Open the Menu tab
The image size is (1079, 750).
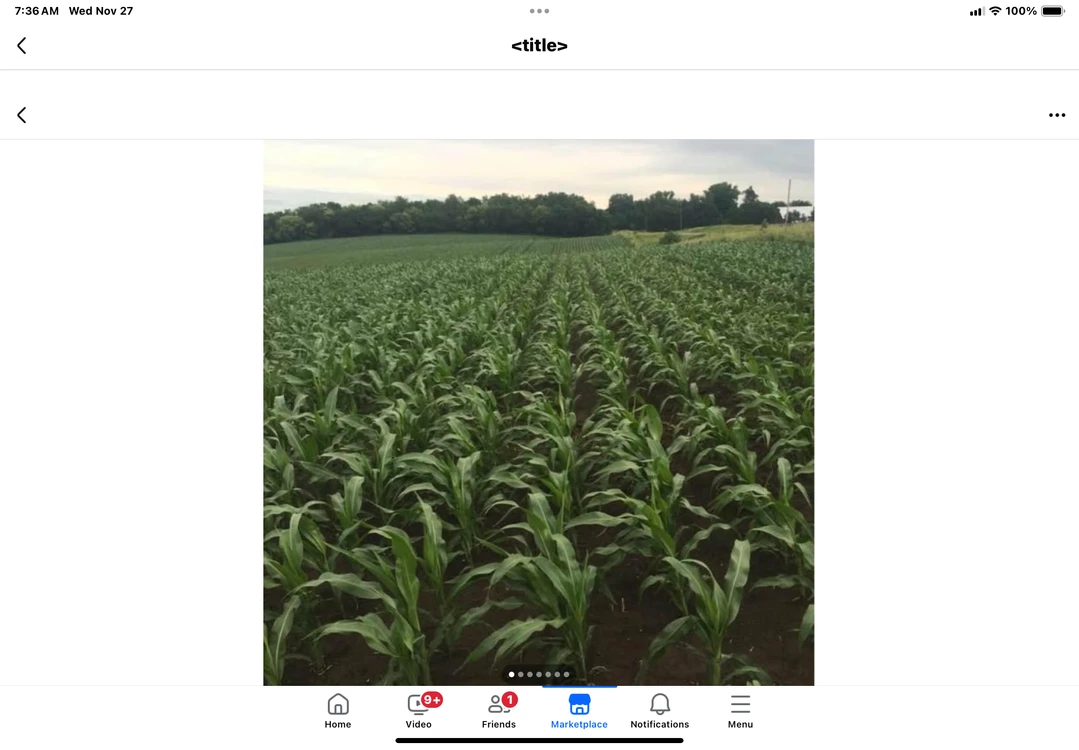(x=740, y=711)
